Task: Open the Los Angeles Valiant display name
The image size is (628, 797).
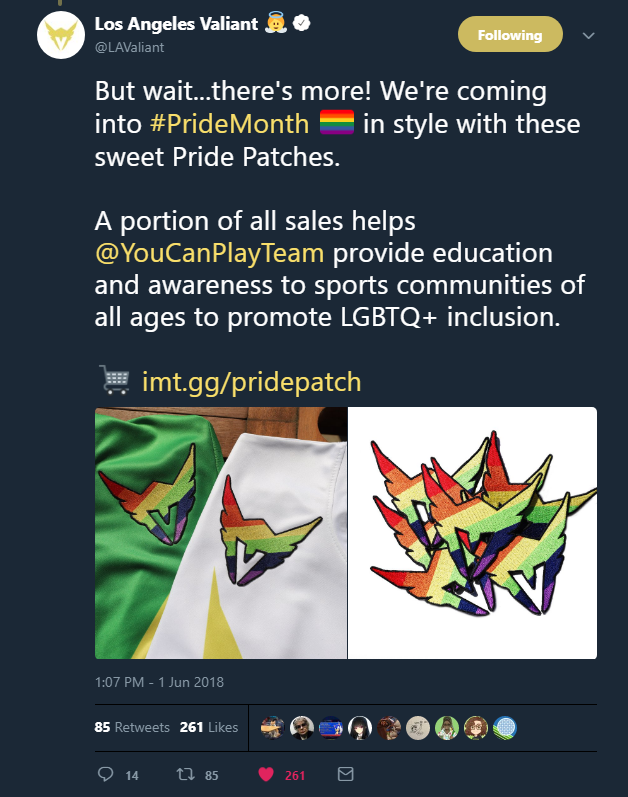Action: point(178,23)
